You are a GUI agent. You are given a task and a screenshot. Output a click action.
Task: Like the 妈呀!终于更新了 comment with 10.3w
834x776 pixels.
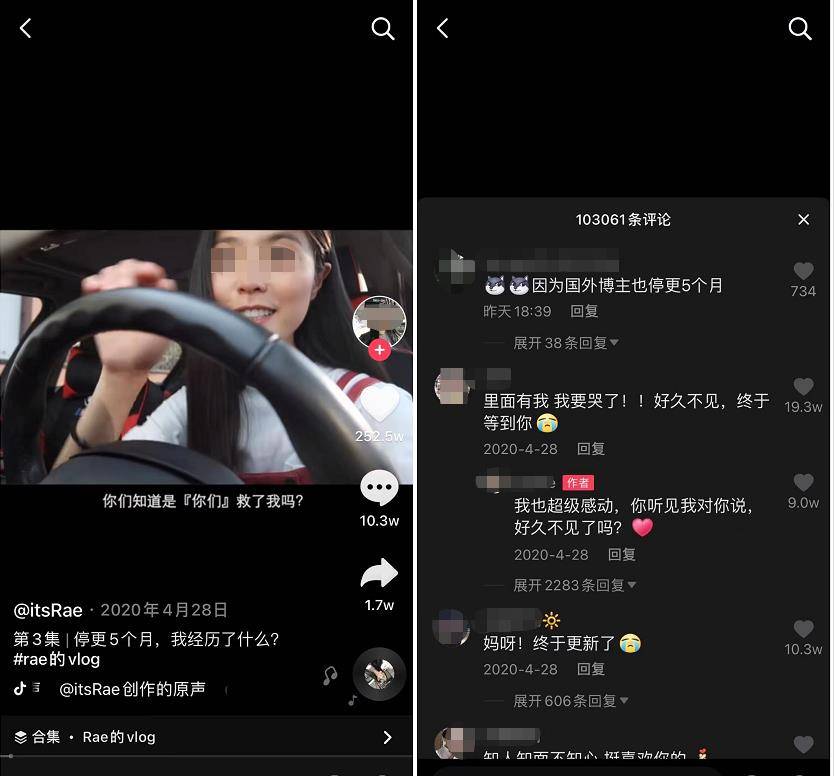(803, 629)
